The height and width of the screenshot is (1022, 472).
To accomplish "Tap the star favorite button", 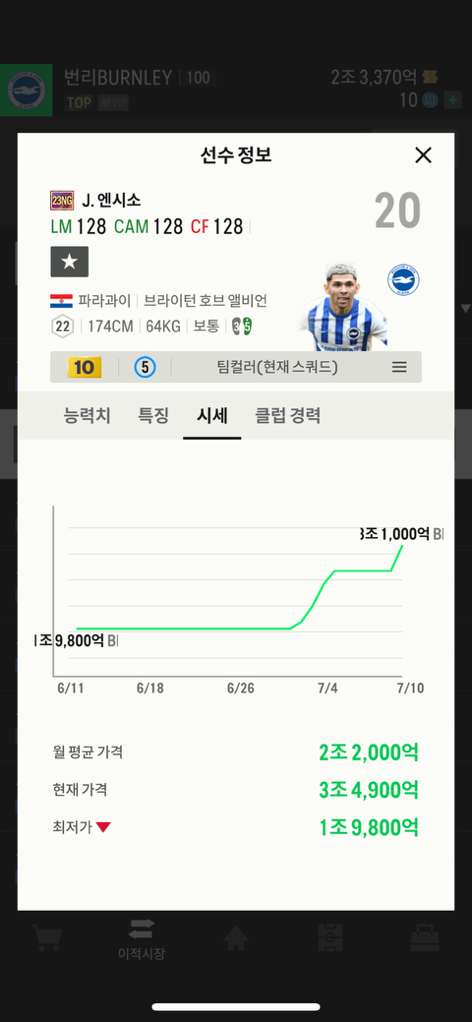I will tap(70, 262).
